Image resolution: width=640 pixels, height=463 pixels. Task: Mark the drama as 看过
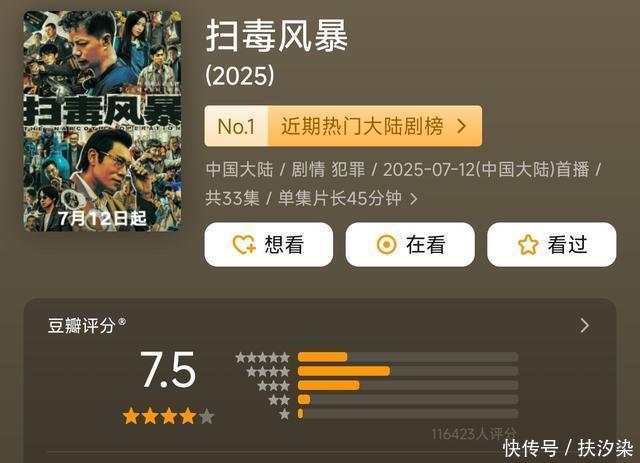click(551, 245)
